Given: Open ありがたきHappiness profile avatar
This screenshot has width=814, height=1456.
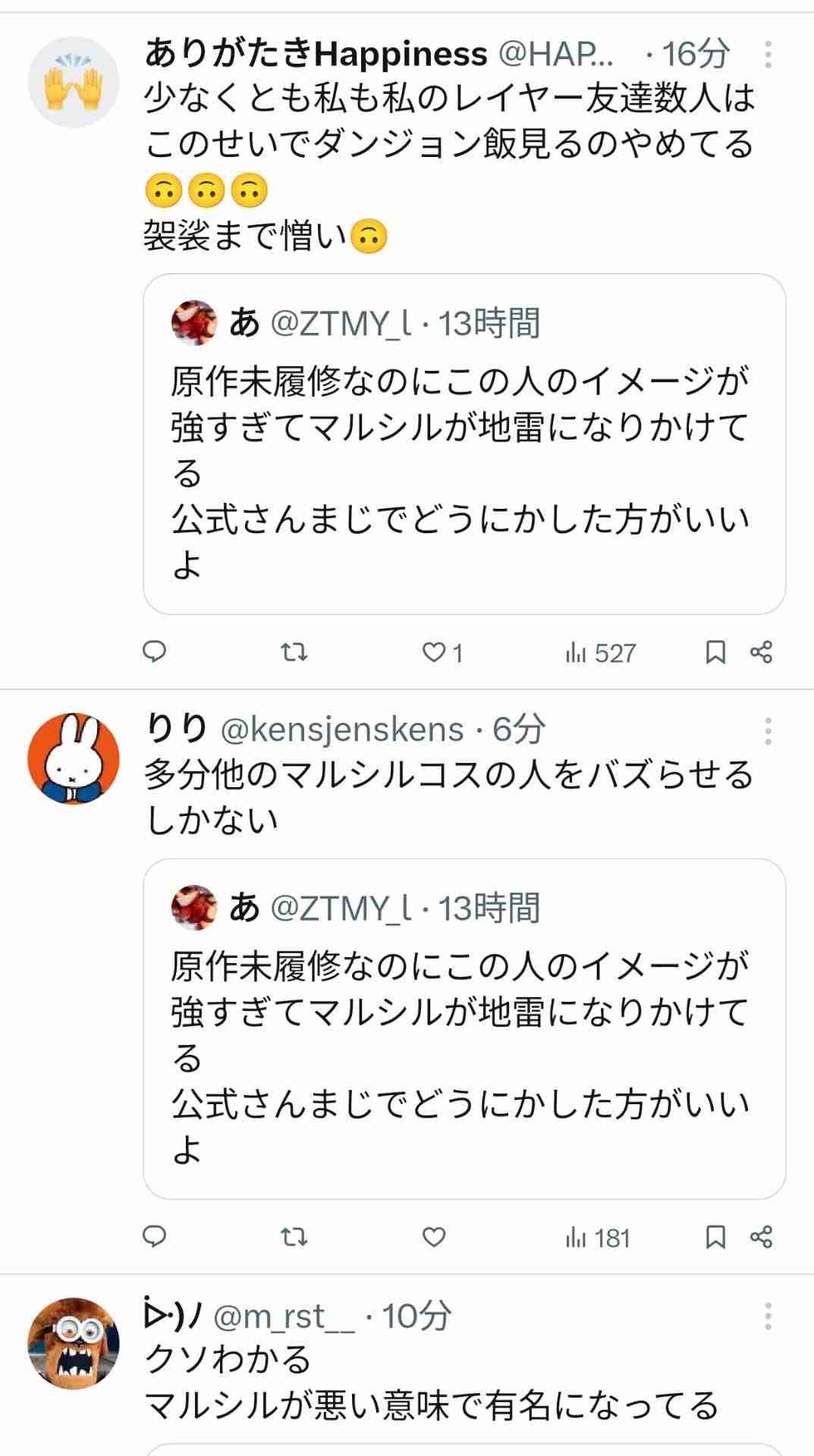Looking at the screenshot, I should coord(74,82).
